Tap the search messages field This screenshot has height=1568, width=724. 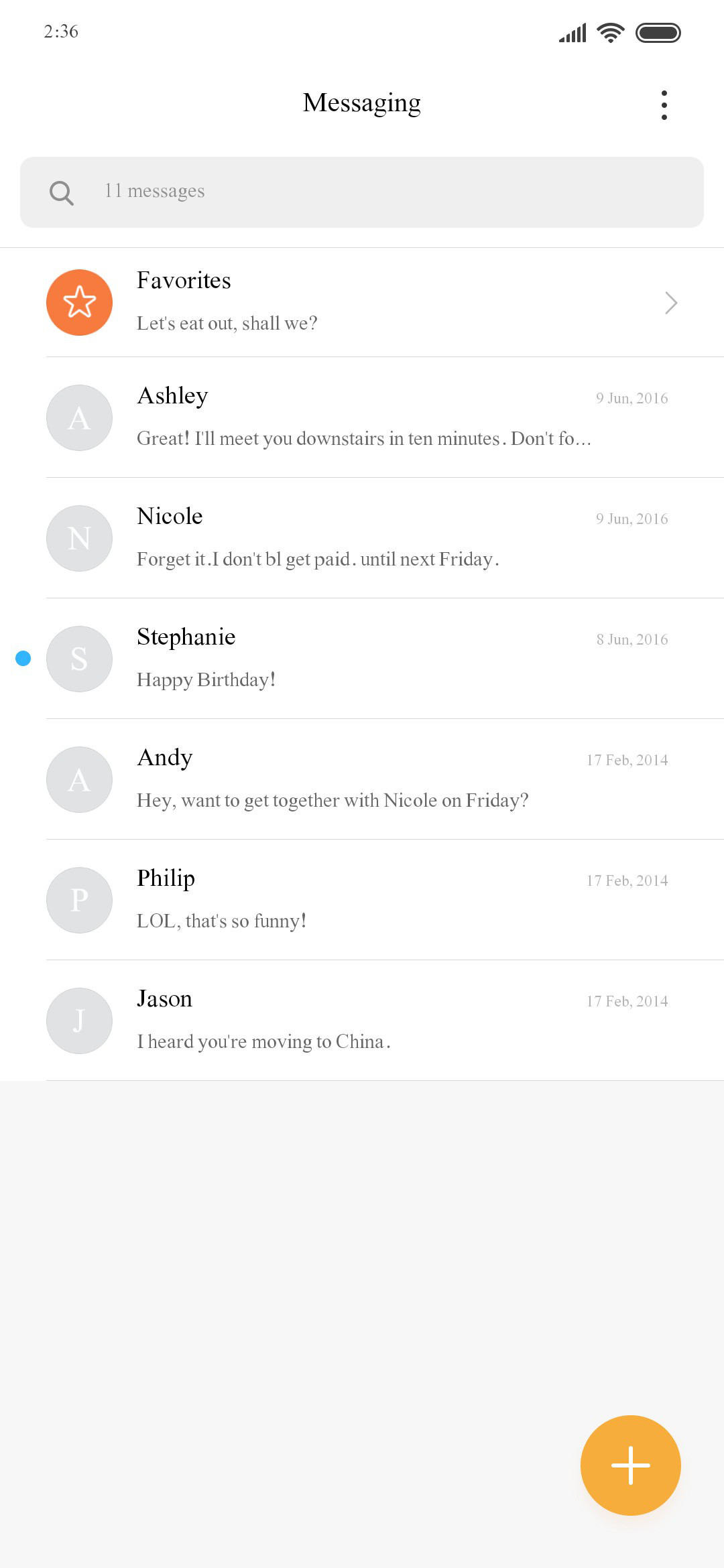pyautogui.click(x=362, y=192)
